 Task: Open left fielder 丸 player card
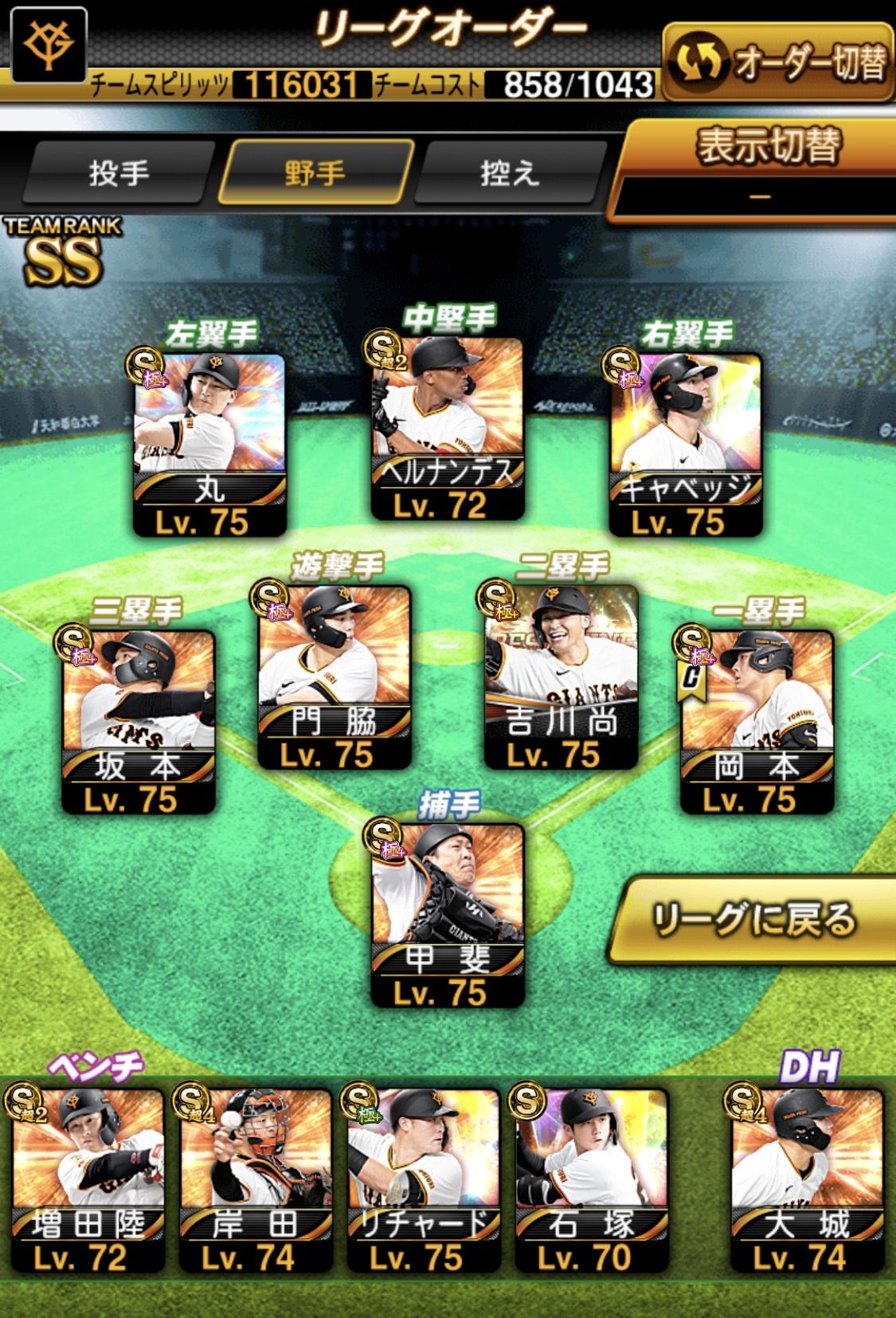[x=209, y=443]
